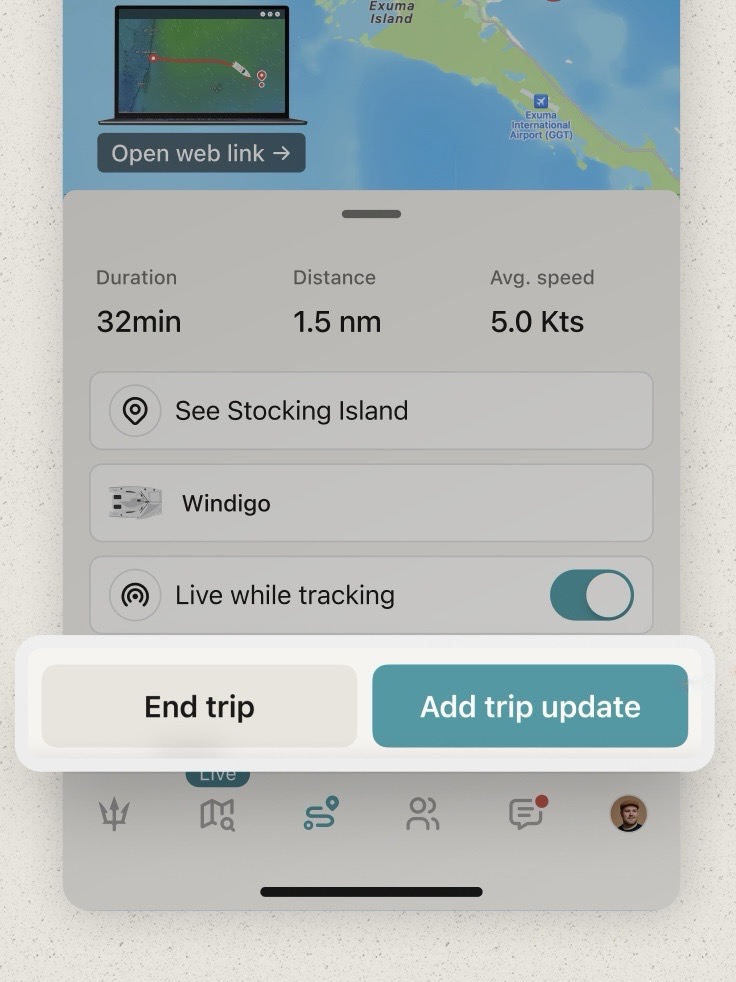Open the trip route tab

(321, 813)
